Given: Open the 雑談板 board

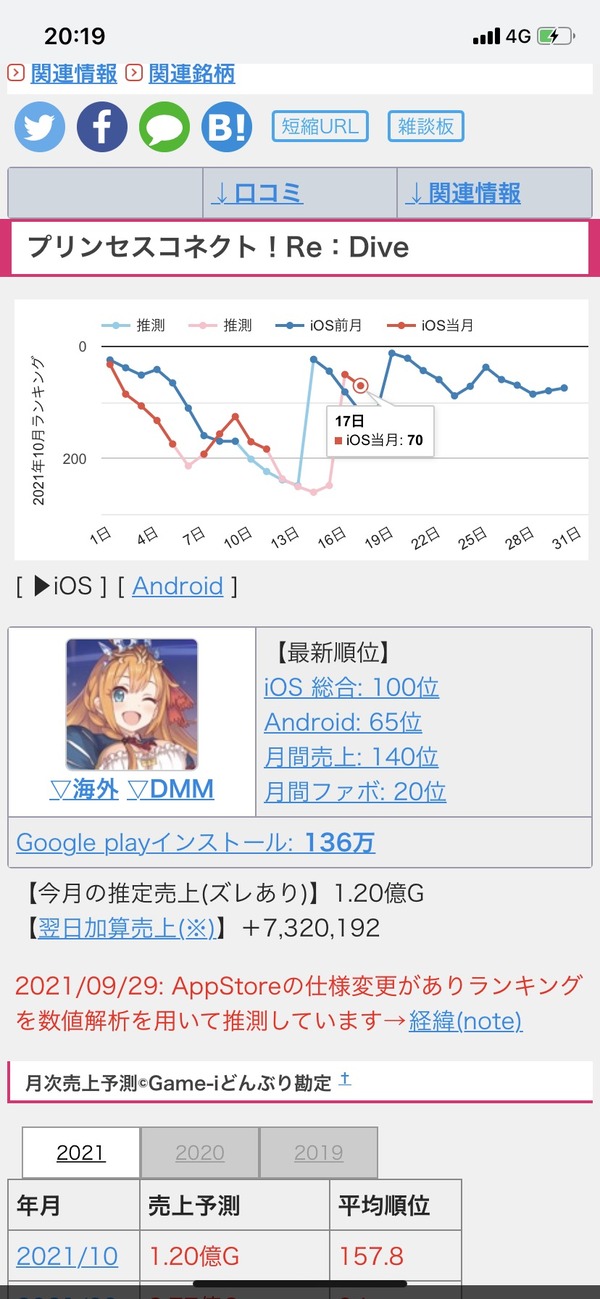Looking at the screenshot, I should click(426, 126).
